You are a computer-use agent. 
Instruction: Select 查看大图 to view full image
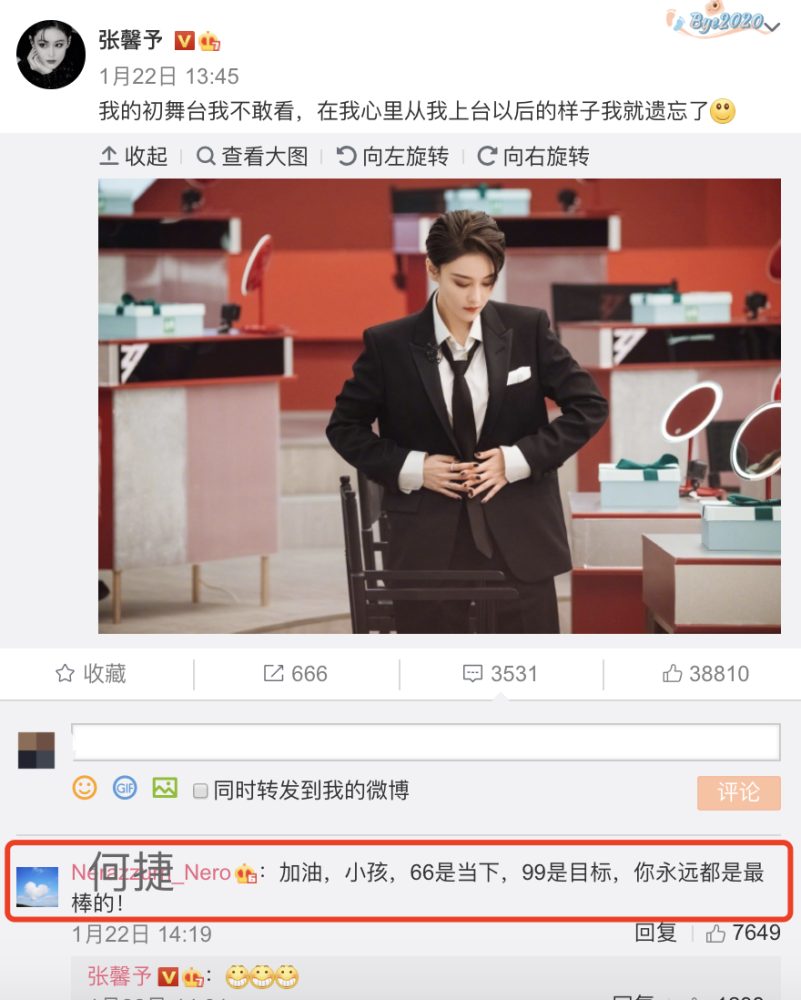[252, 156]
